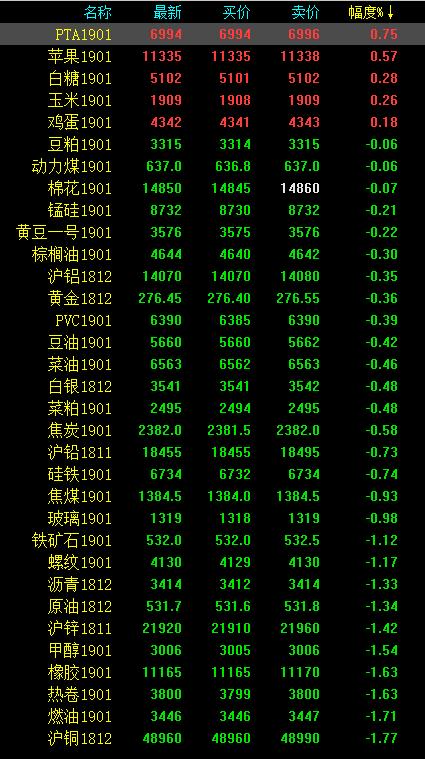Screen dimensions: 425x759
Task: Sort by the 名称 column header
Action: pos(97,13)
